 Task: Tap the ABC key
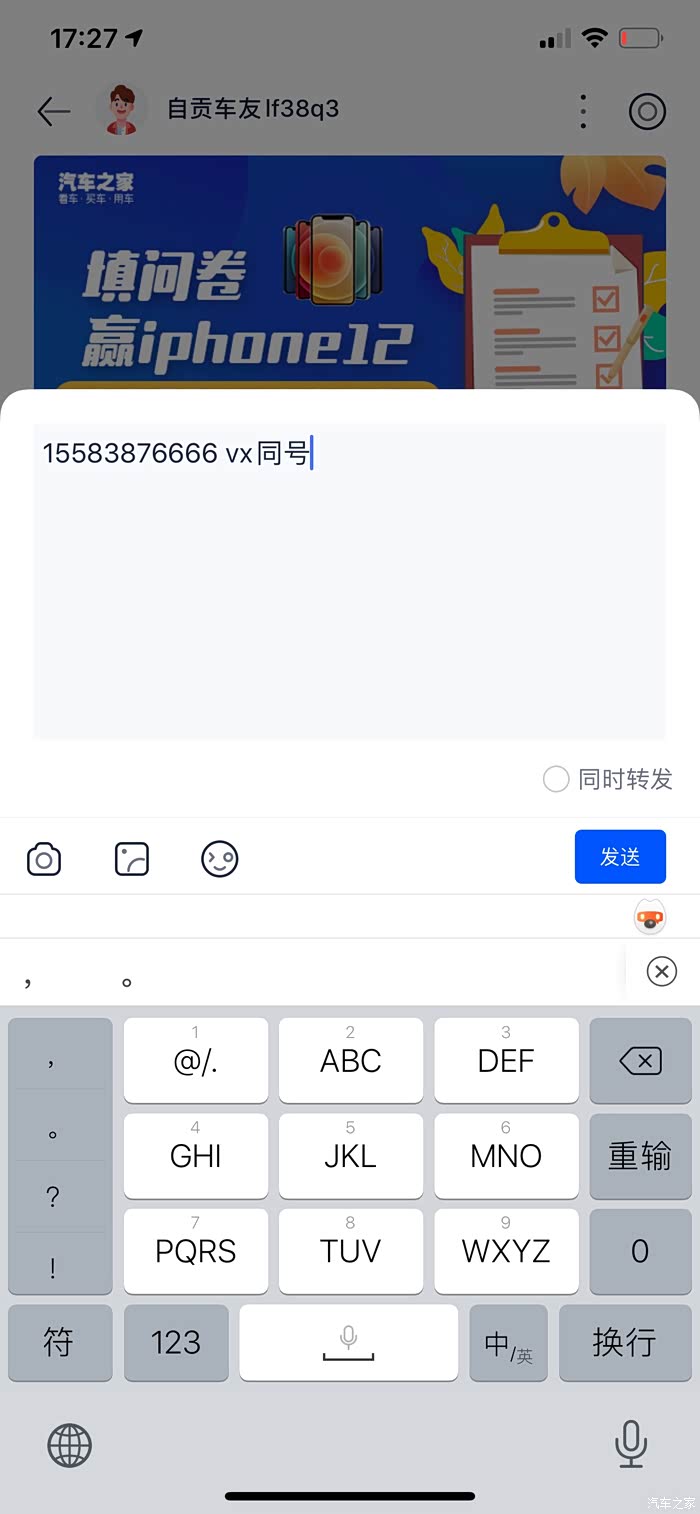click(351, 1061)
